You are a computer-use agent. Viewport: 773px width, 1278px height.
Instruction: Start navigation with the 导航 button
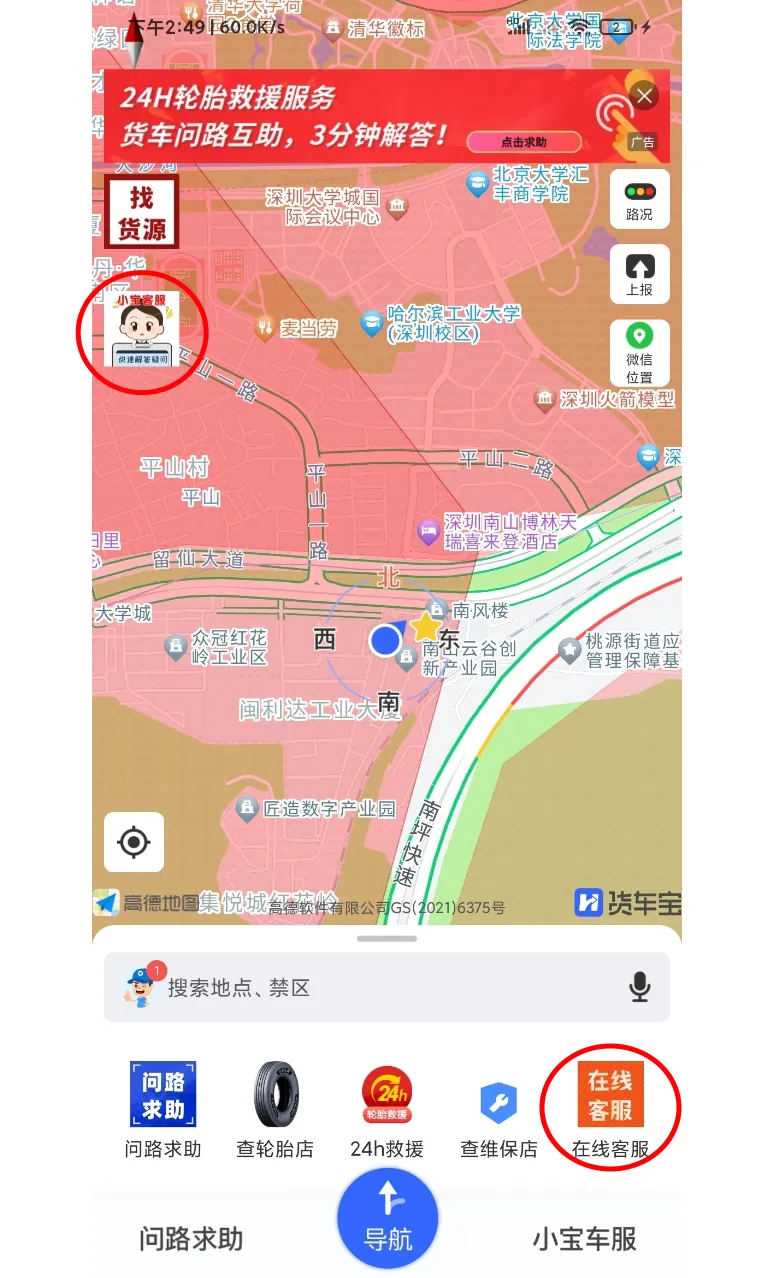coord(386,1217)
